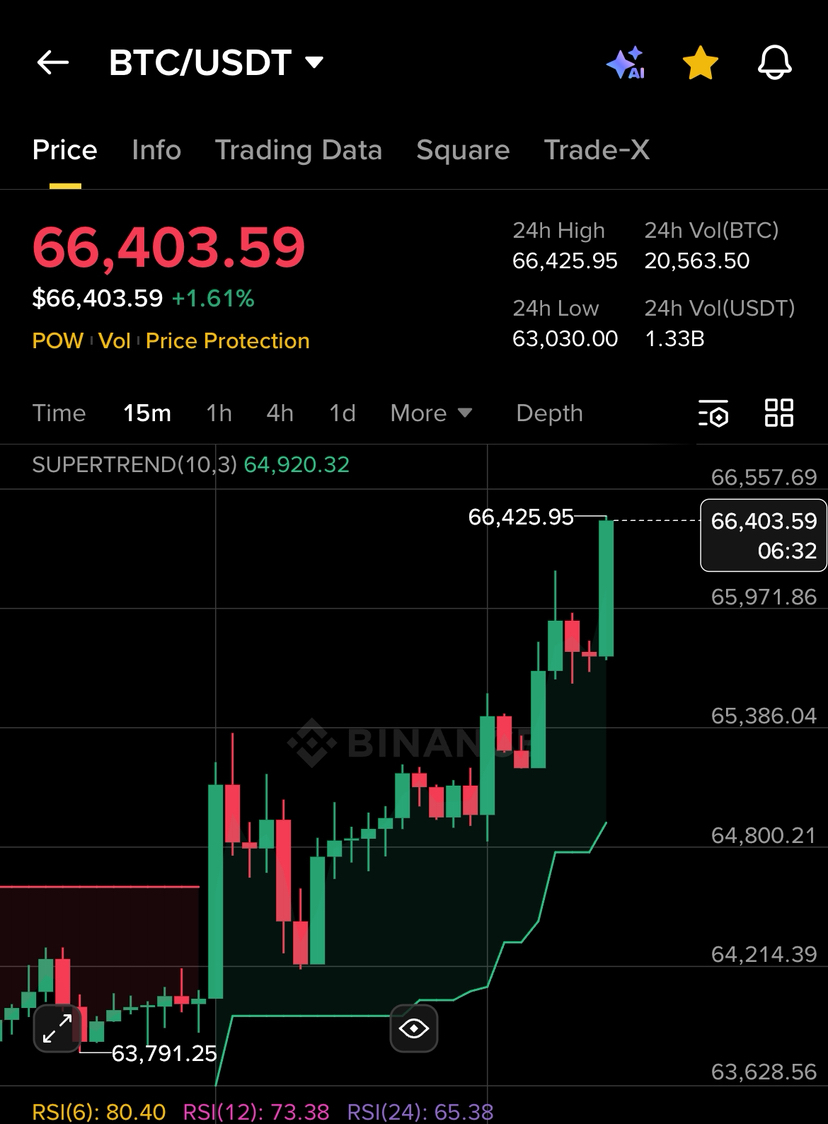This screenshot has width=828, height=1124.
Task: Open the chart layout grid
Action: point(779,413)
